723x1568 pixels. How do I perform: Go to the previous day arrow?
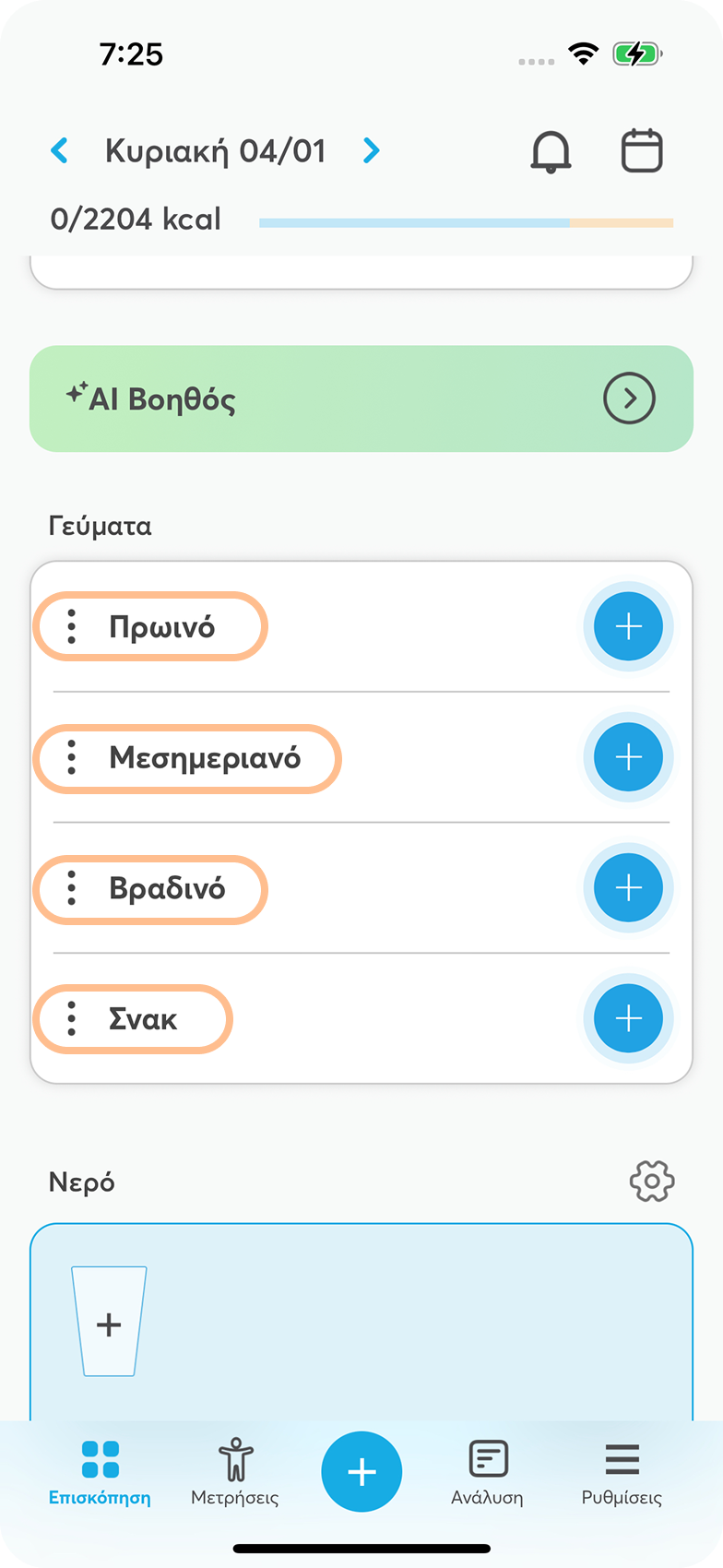click(60, 150)
